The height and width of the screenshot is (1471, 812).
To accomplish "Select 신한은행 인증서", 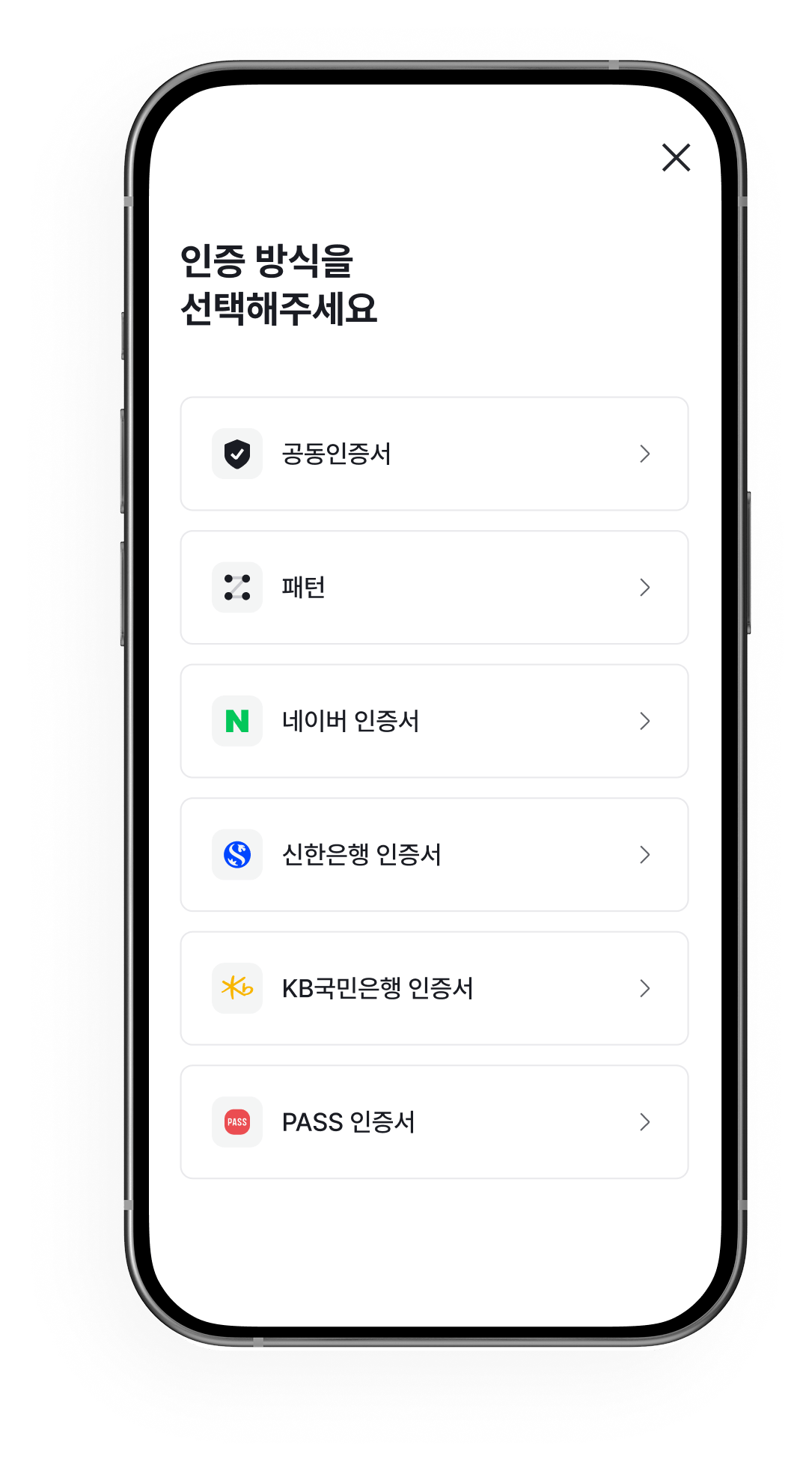I will coord(434,855).
